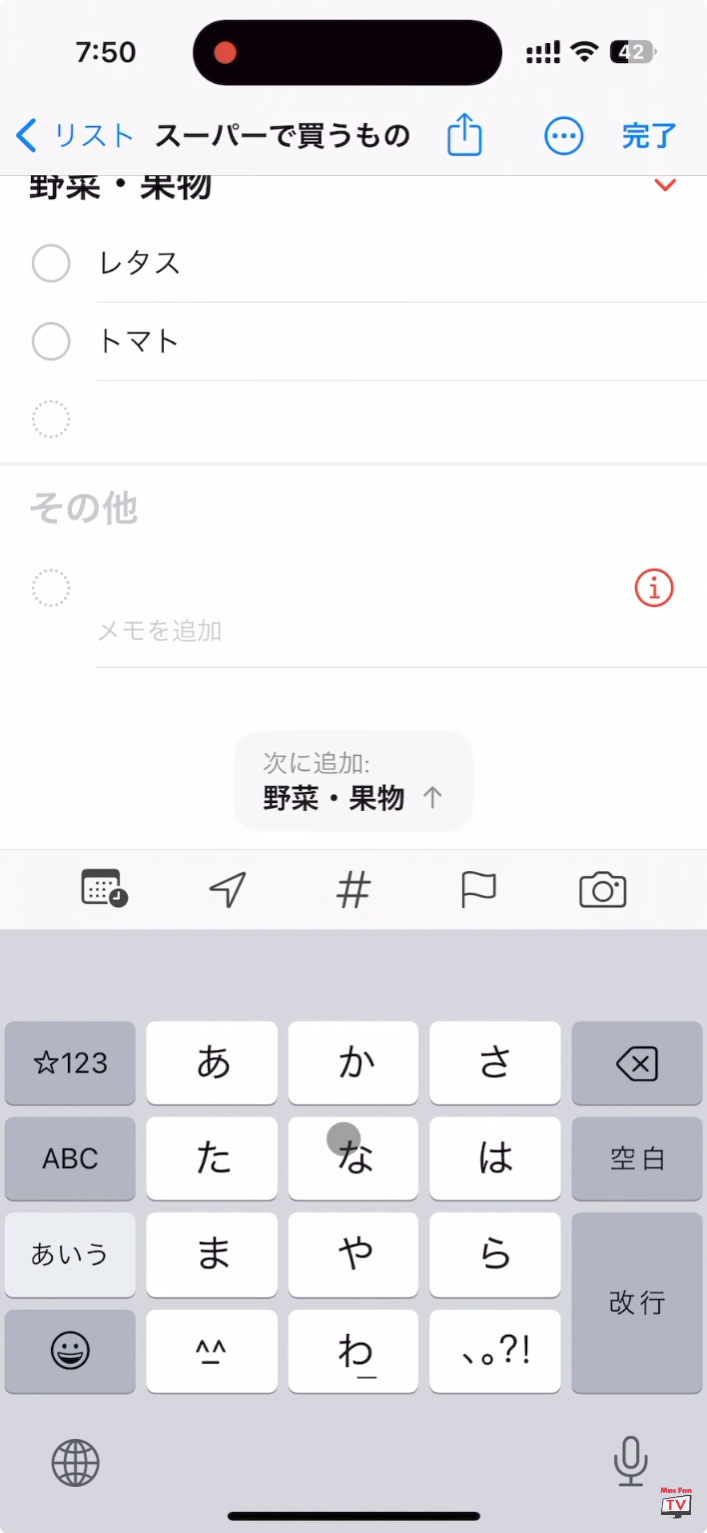The image size is (707, 1533).
Task: Tap the 改行 return key
Action: click(x=636, y=1302)
